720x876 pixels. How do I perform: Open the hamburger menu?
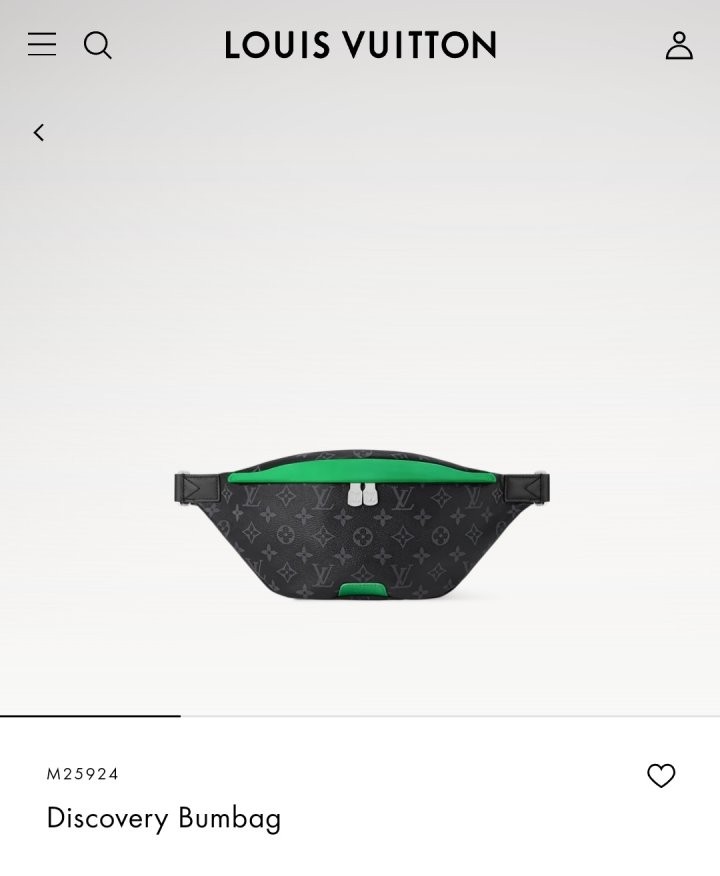point(41,45)
